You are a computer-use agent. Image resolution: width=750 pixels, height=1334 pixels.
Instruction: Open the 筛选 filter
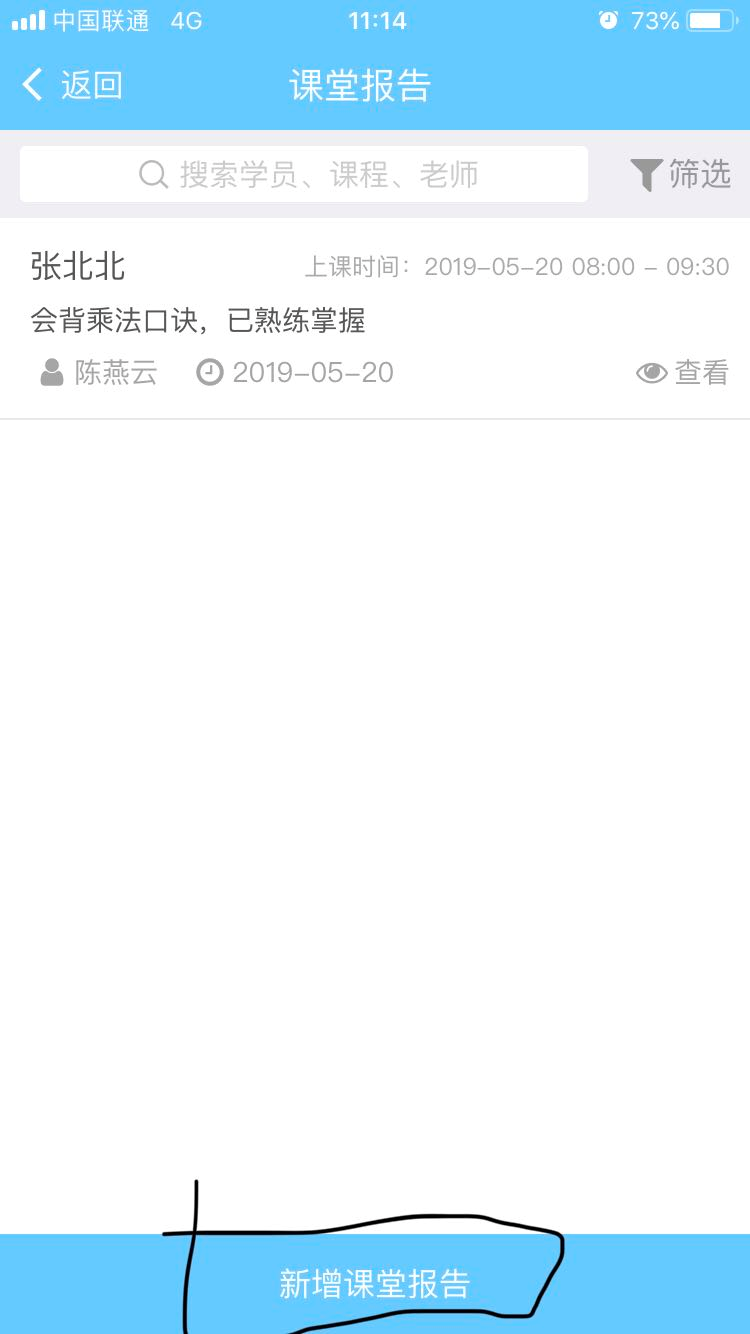tap(681, 175)
